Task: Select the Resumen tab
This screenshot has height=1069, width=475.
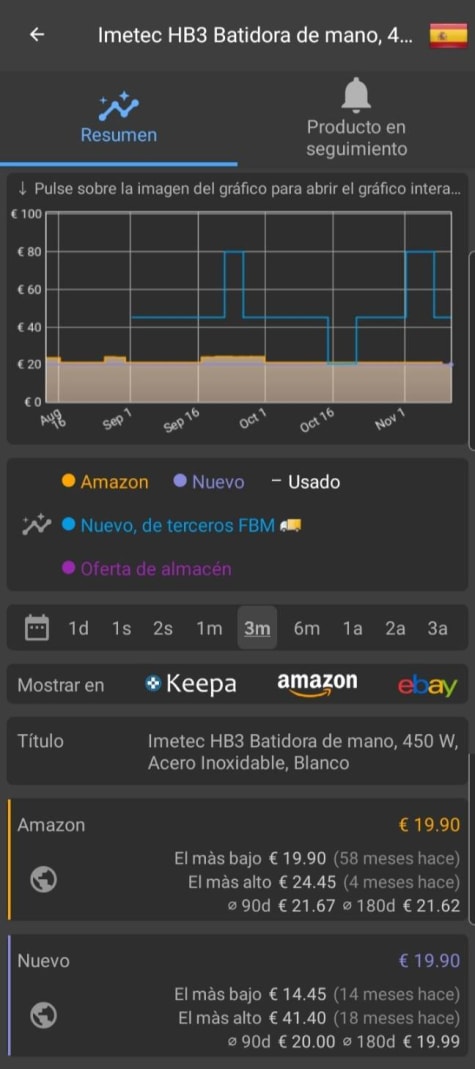Action: point(119,117)
